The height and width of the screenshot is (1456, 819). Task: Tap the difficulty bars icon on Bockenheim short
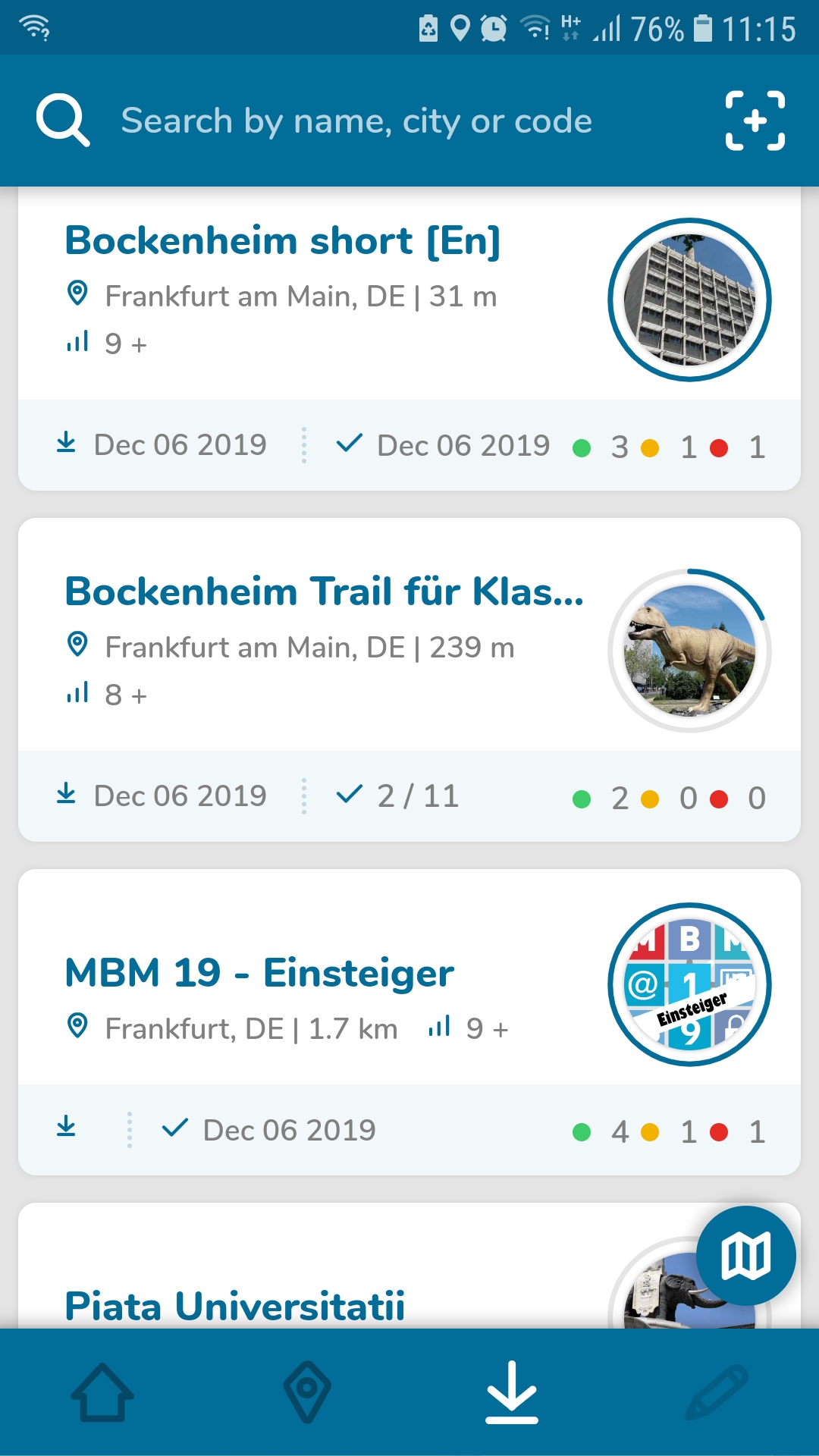coord(78,343)
